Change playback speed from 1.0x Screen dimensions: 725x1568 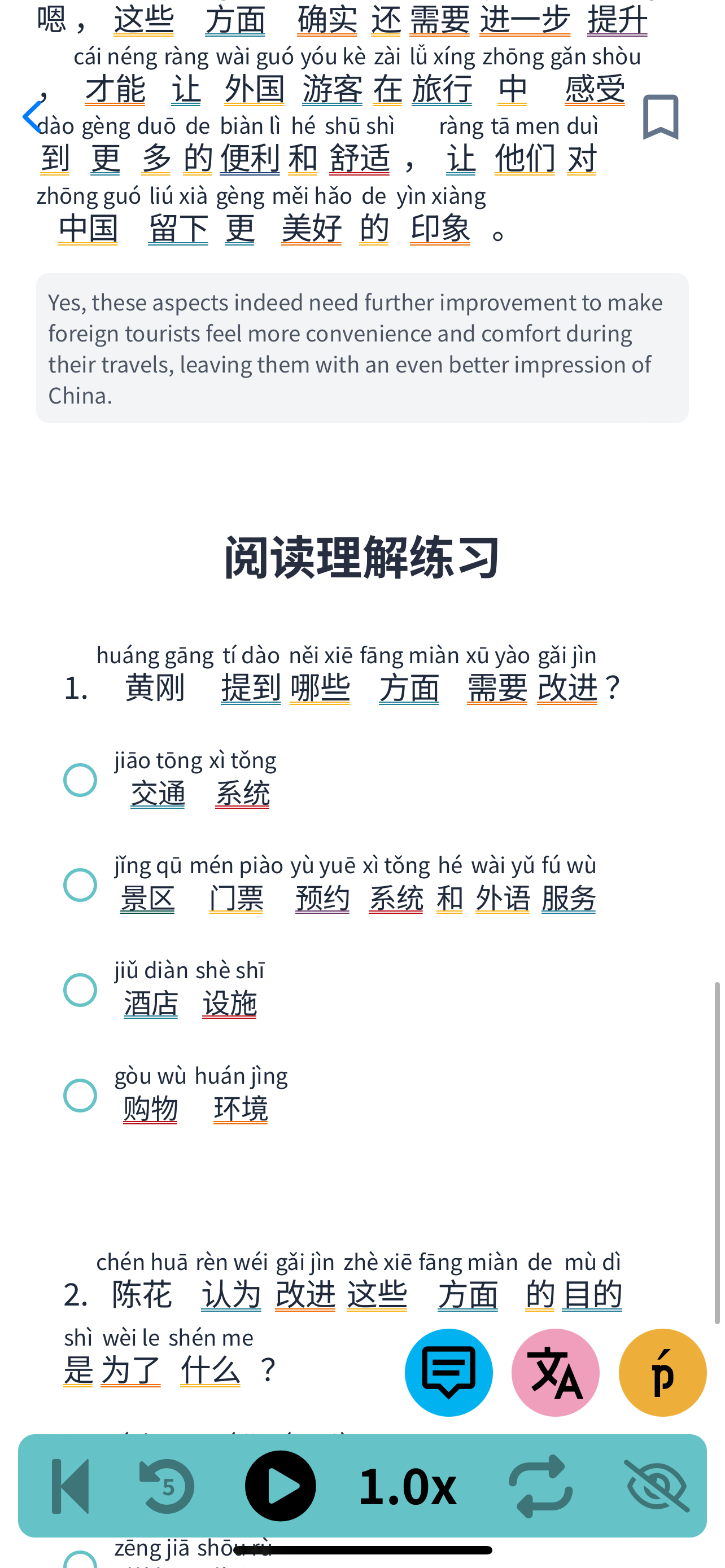point(407,1485)
